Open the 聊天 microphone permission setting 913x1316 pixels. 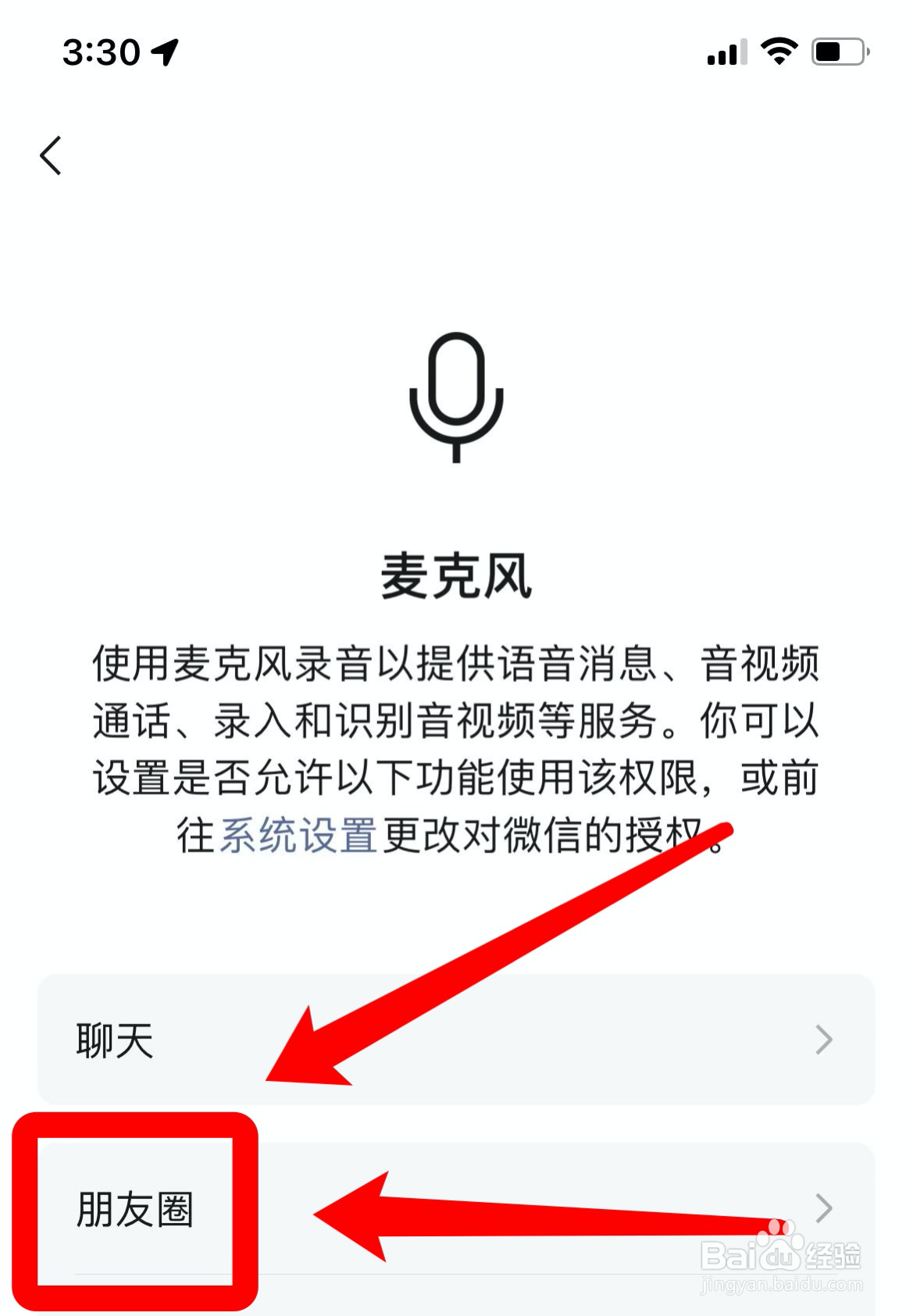point(456,1039)
